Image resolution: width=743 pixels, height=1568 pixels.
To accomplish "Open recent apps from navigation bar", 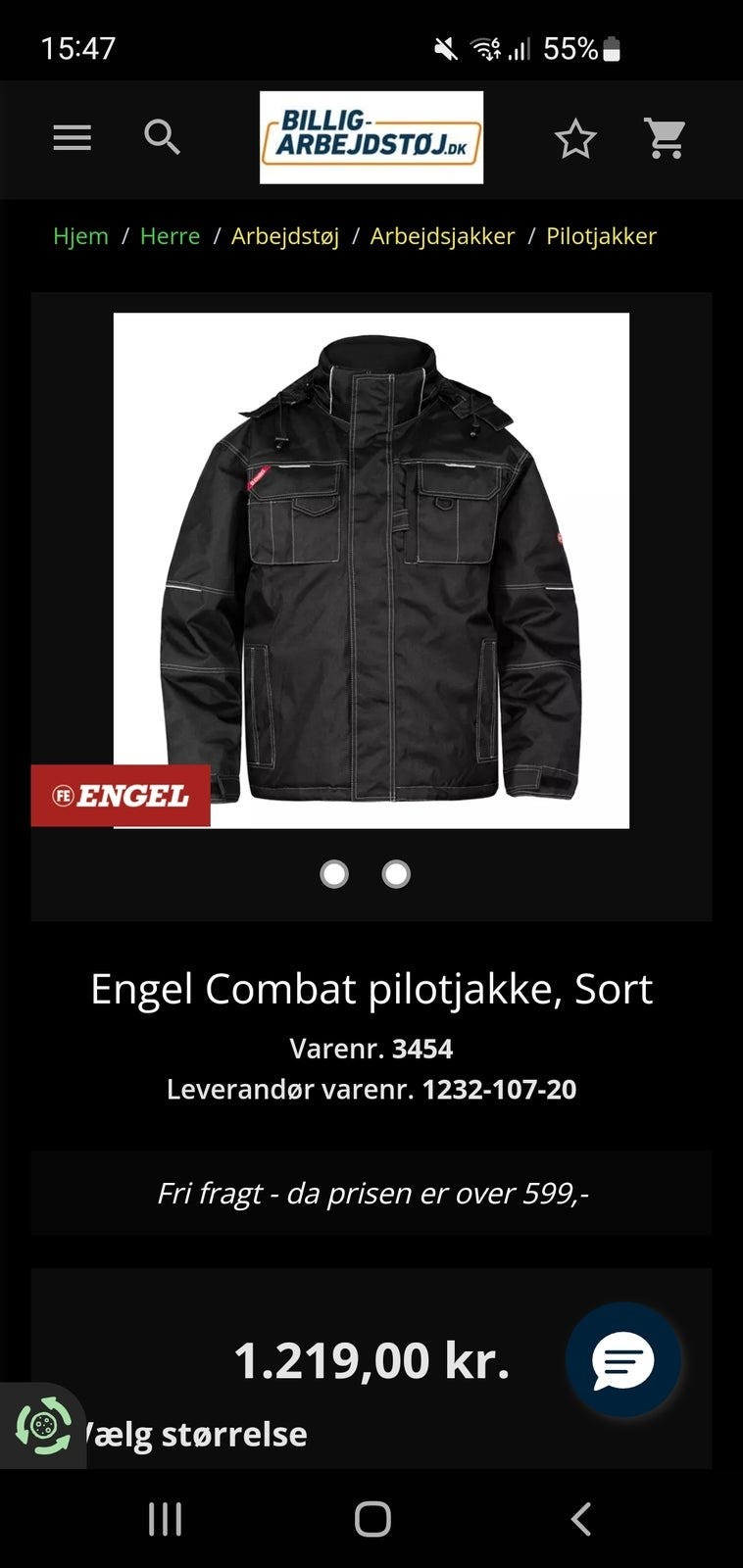I will [x=165, y=1519].
